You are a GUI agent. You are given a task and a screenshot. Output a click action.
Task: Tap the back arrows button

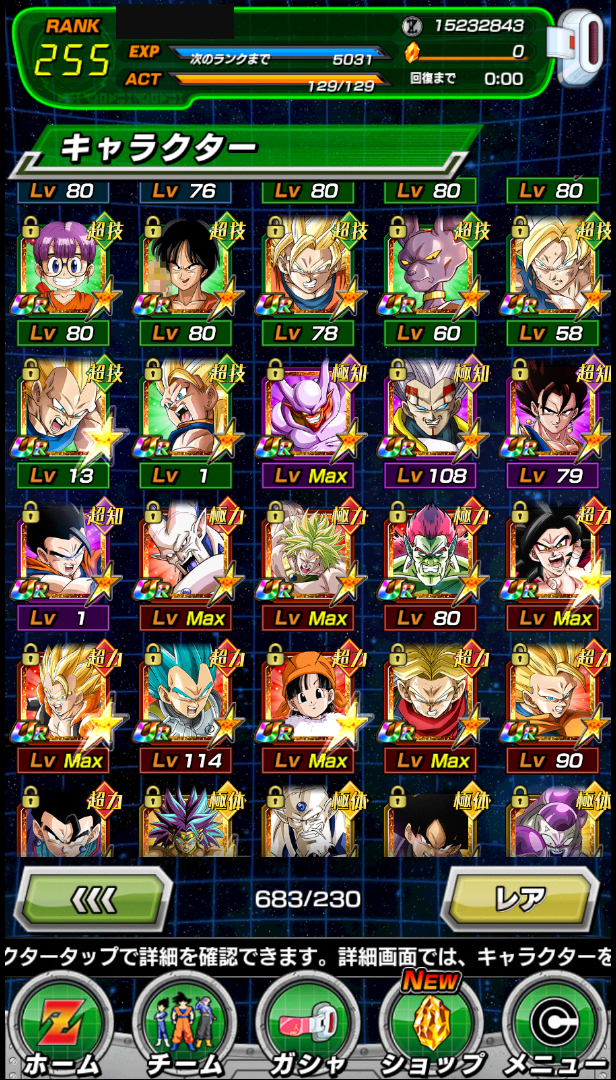(x=93, y=898)
